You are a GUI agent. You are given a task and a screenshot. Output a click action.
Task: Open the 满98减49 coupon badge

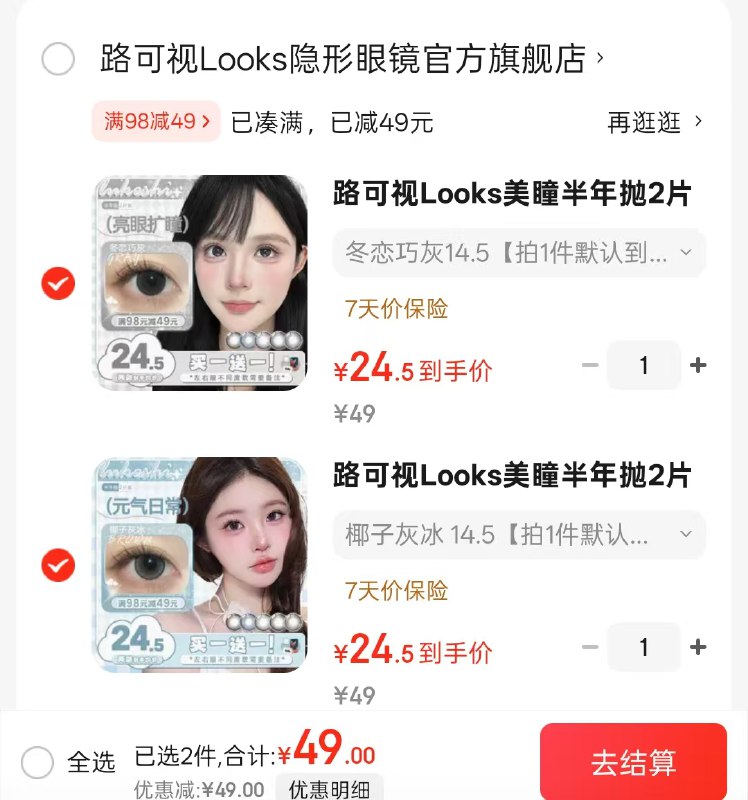[155, 122]
